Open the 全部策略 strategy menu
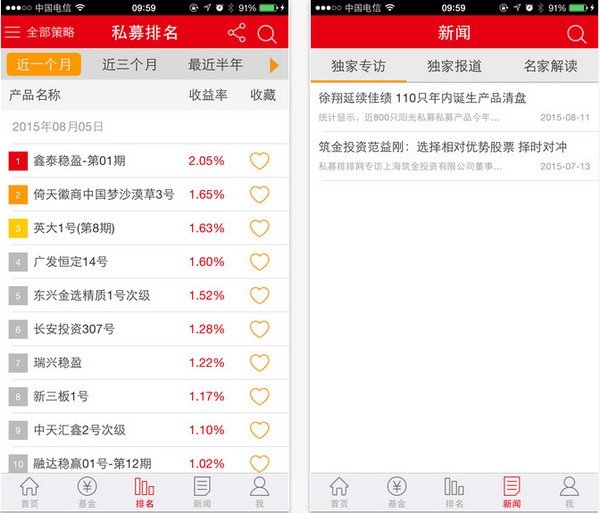This screenshot has height=513, width=600. pyautogui.click(x=39, y=32)
